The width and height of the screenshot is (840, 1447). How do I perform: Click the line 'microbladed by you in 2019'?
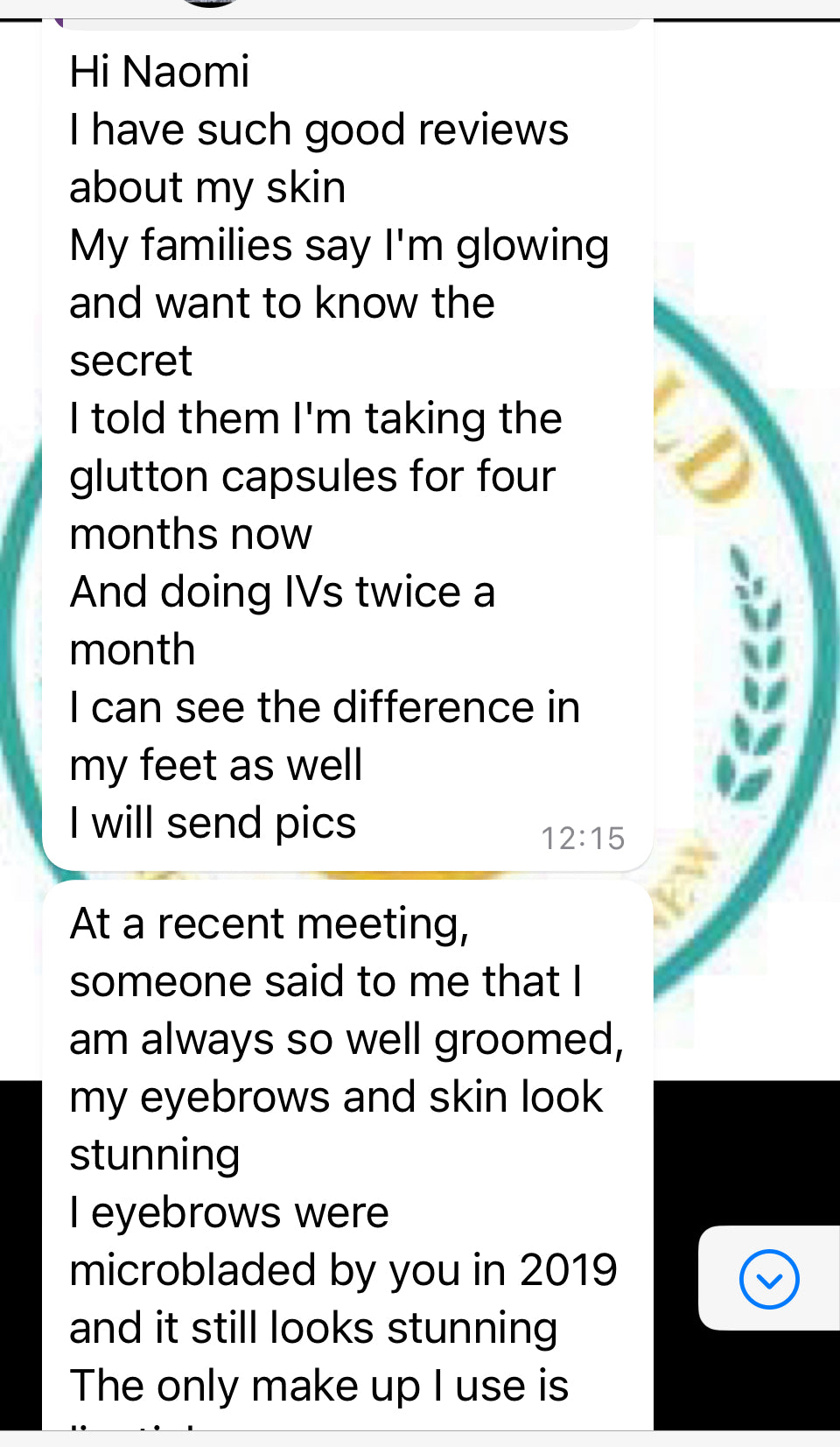click(x=341, y=1269)
